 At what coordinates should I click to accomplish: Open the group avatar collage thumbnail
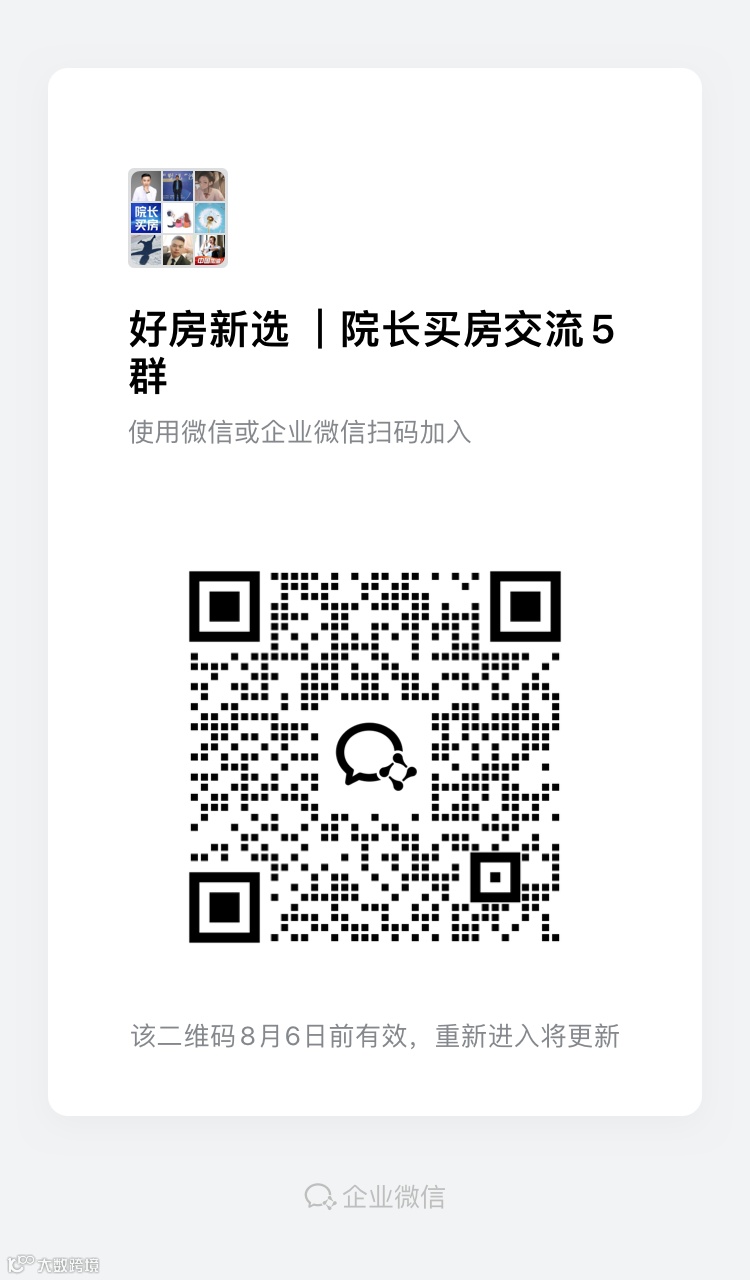click(x=177, y=218)
